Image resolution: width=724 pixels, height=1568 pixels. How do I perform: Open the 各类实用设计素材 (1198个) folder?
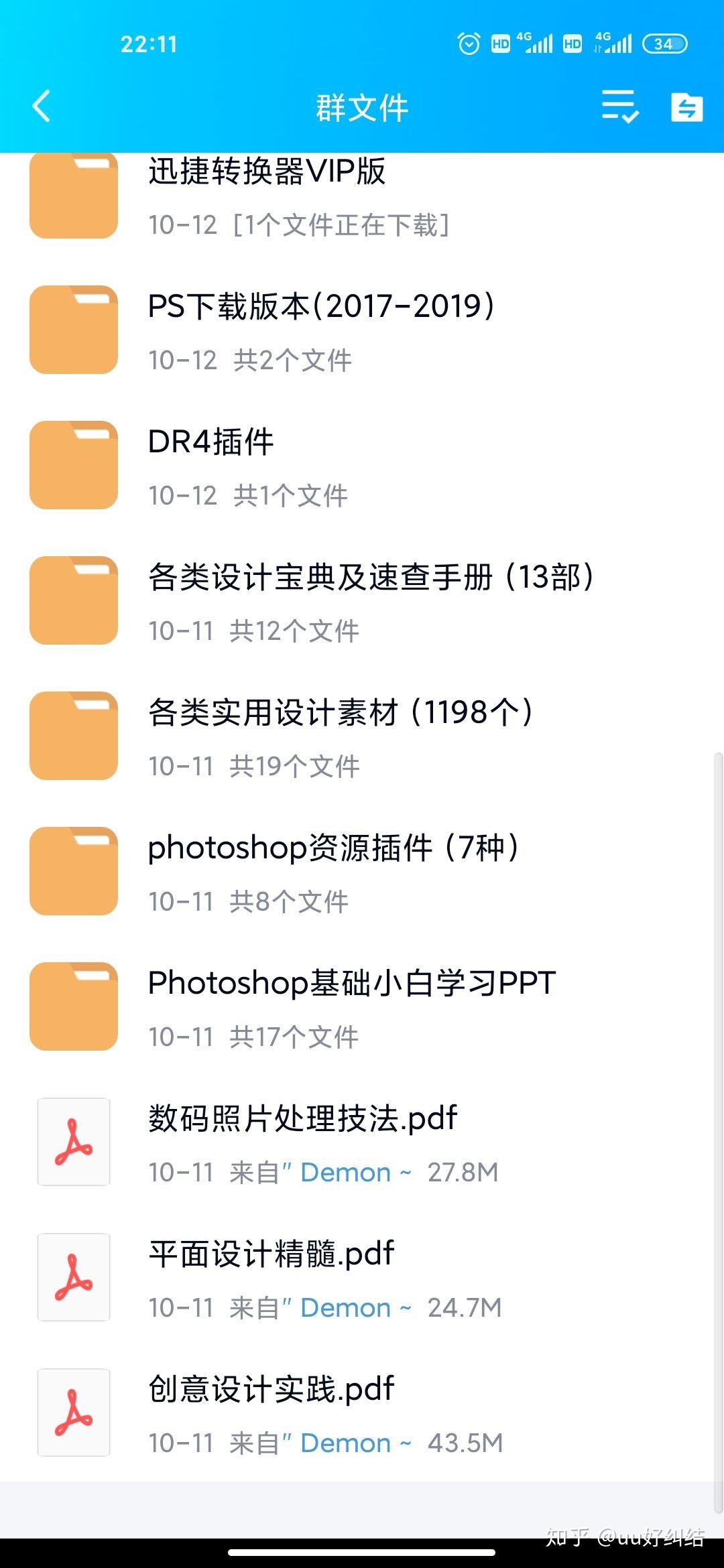(362, 736)
